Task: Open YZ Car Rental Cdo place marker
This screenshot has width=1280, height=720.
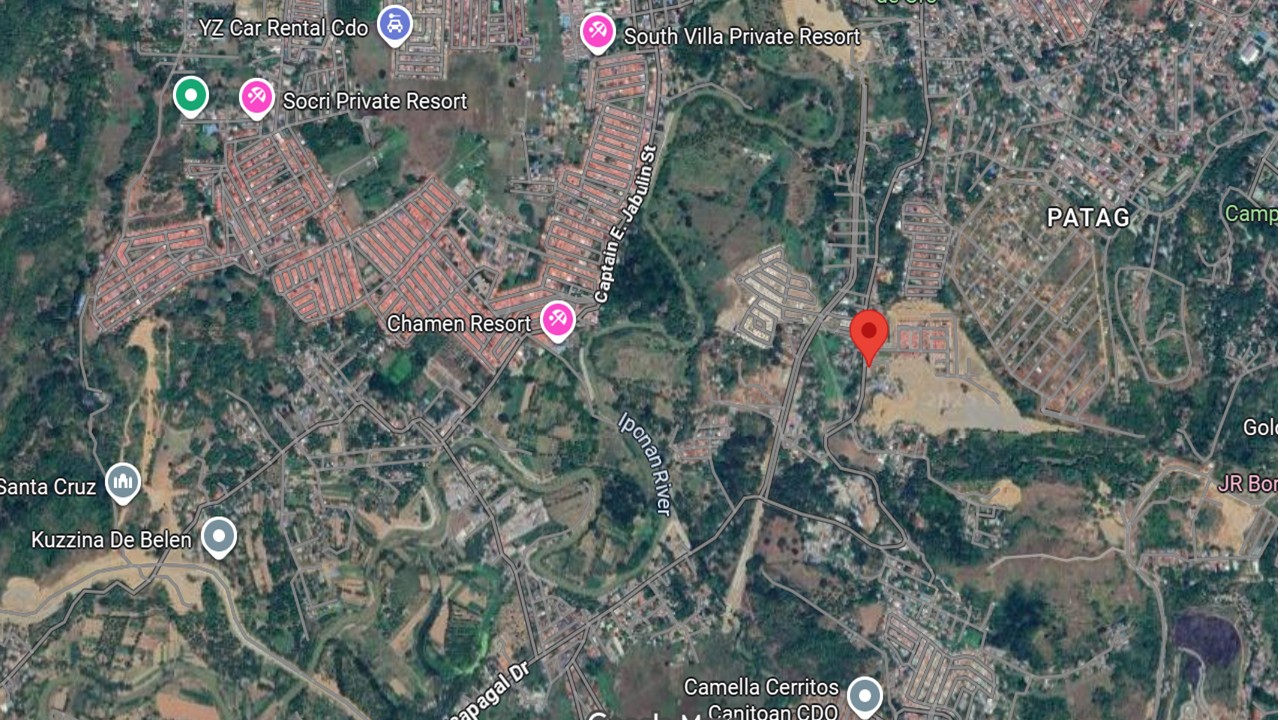Action: (x=395, y=24)
